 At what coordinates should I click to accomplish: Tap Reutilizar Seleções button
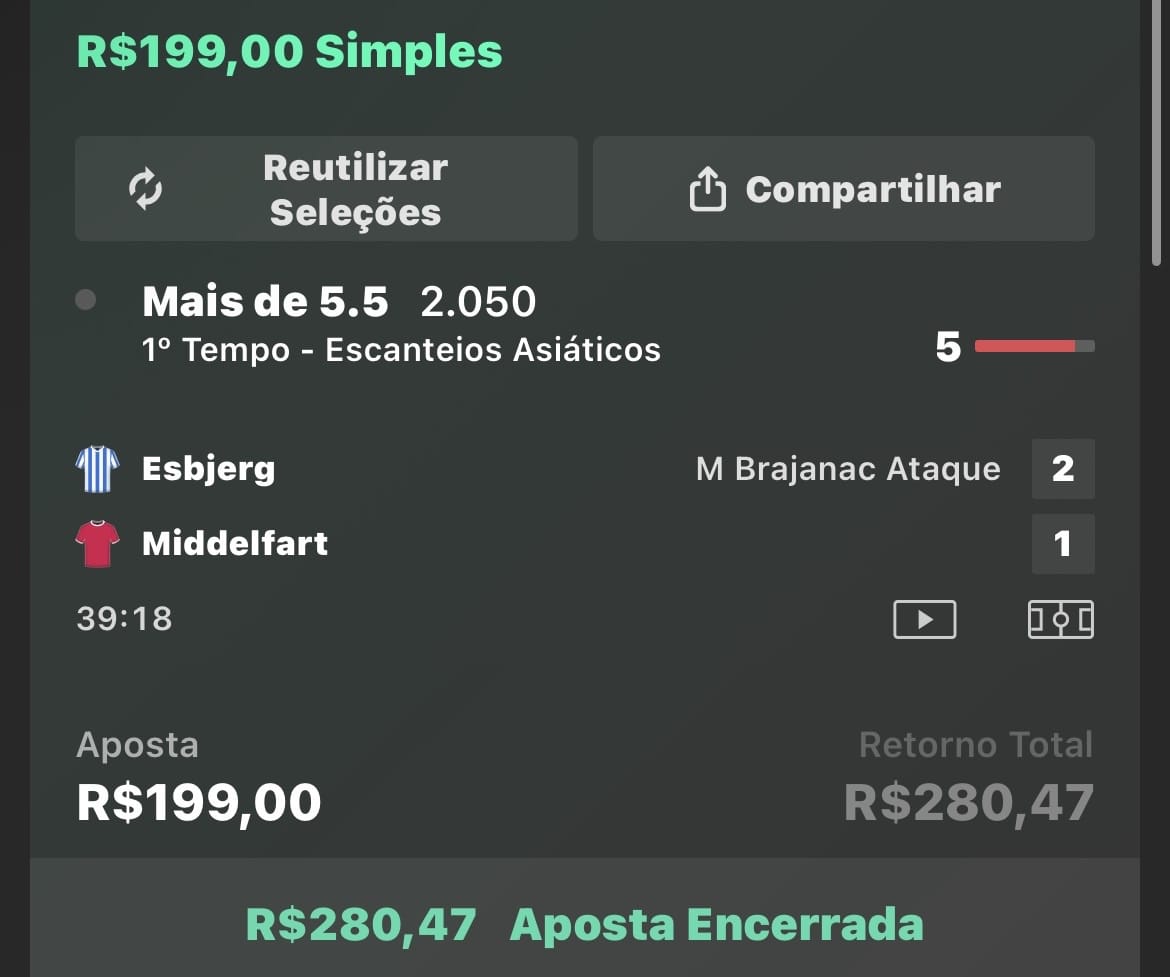[x=326, y=189]
